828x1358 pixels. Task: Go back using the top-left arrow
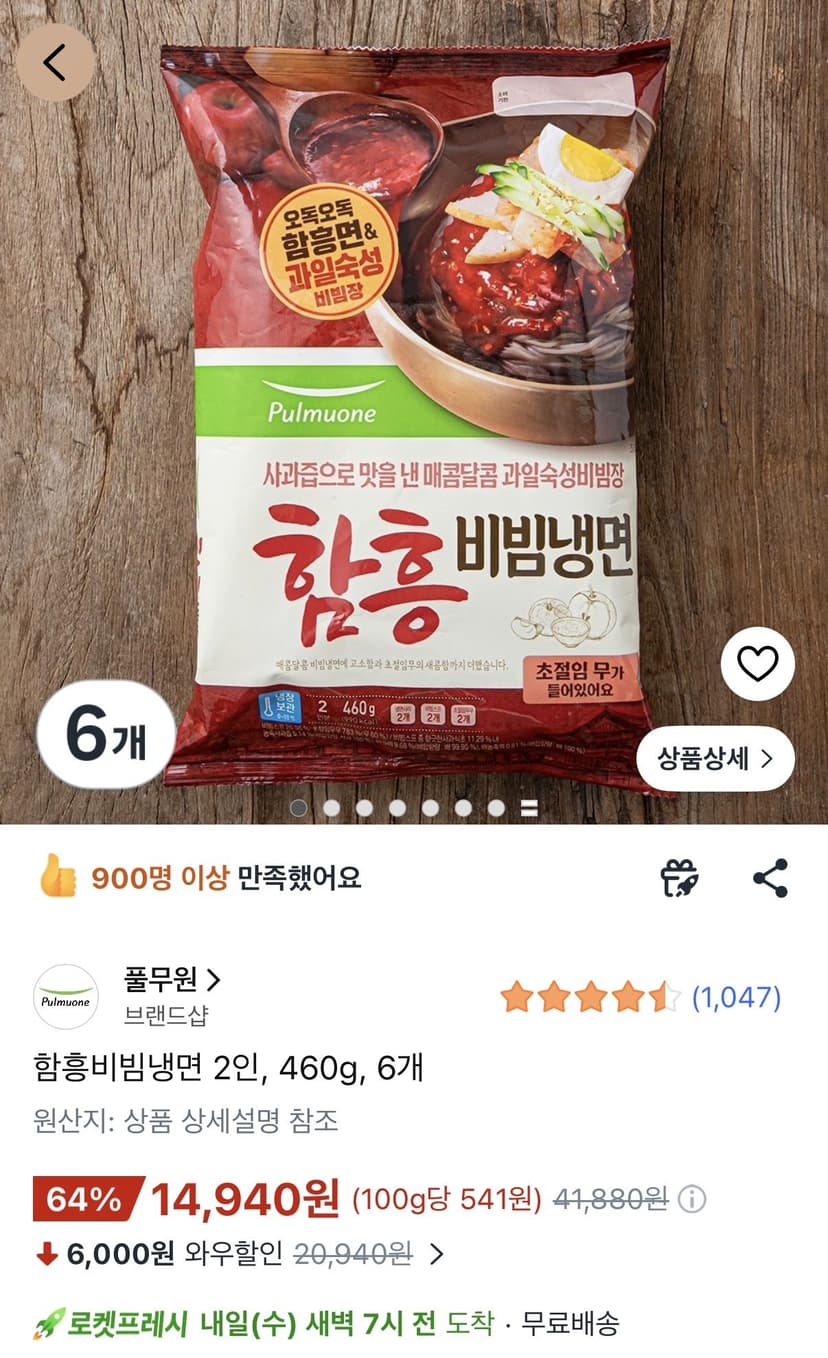[55, 63]
